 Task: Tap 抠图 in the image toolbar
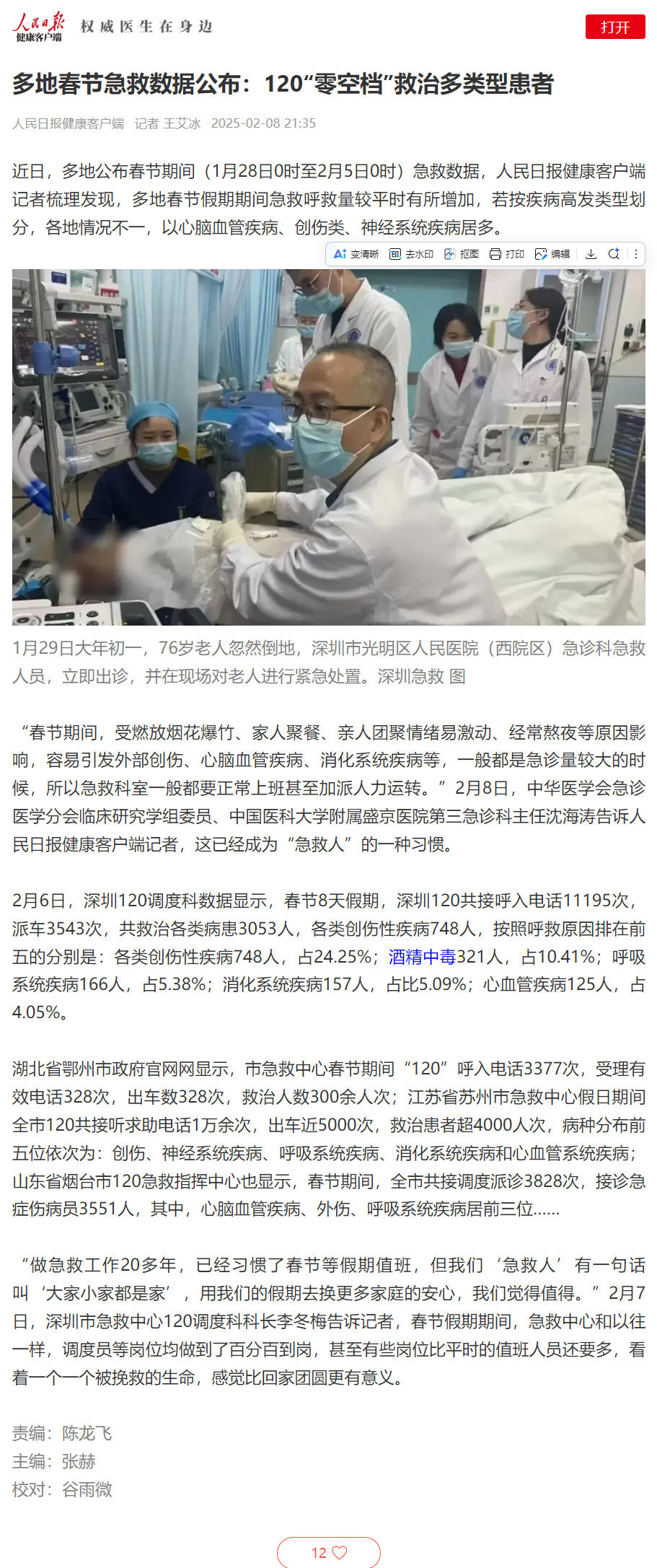coord(462,254)
